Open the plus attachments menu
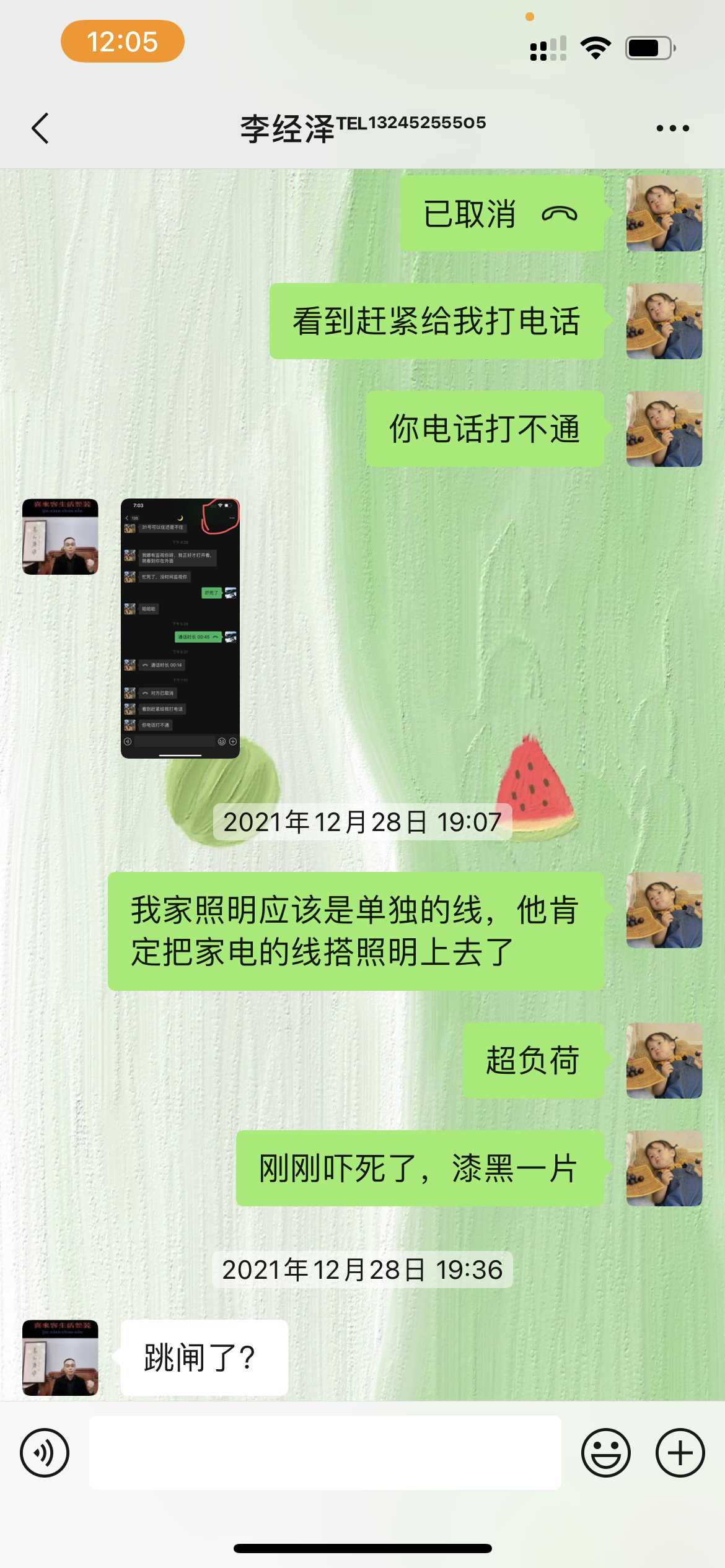 680,1452
